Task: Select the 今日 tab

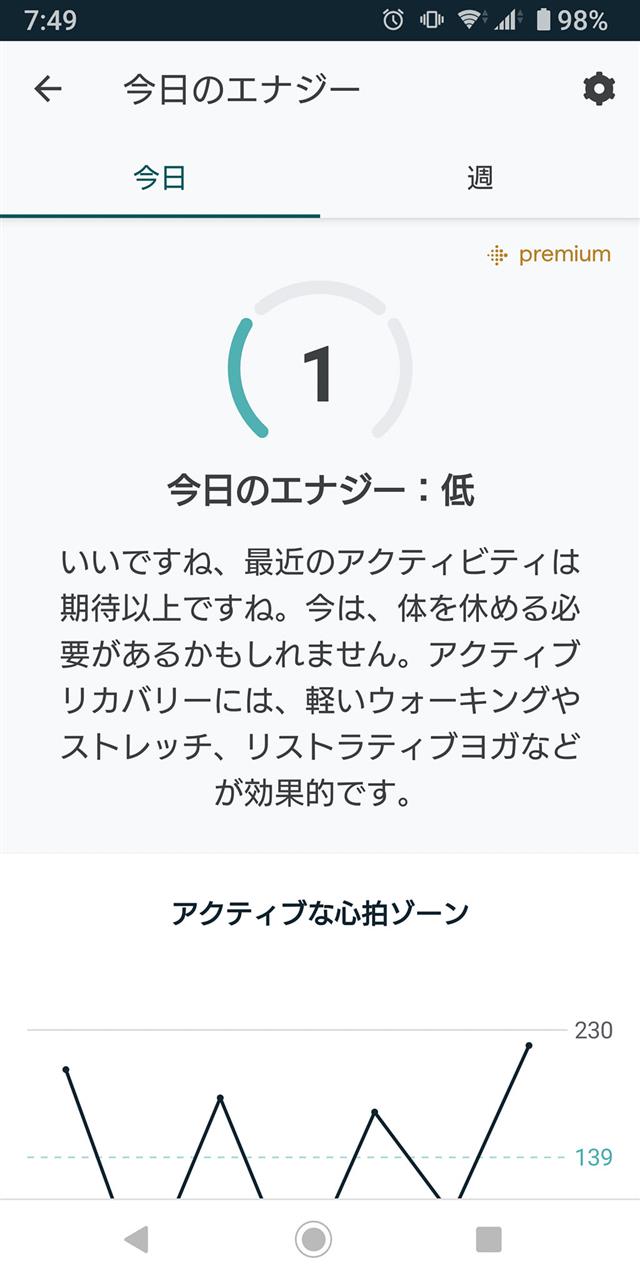Action: [x=160, y=179]
